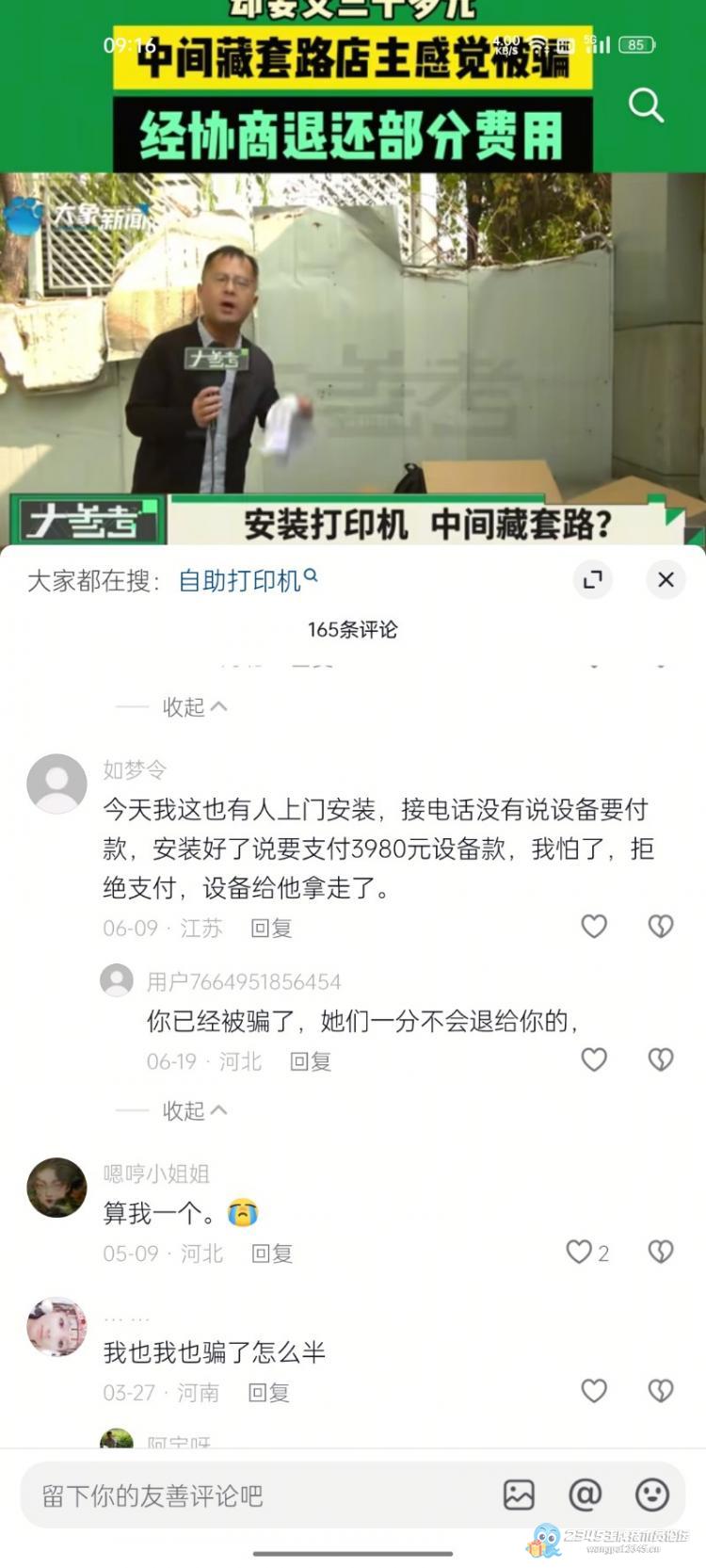The height and width of the screenshot is (1568, 706).
Task: Dislike 如梦令's comment
Action: 661,927
